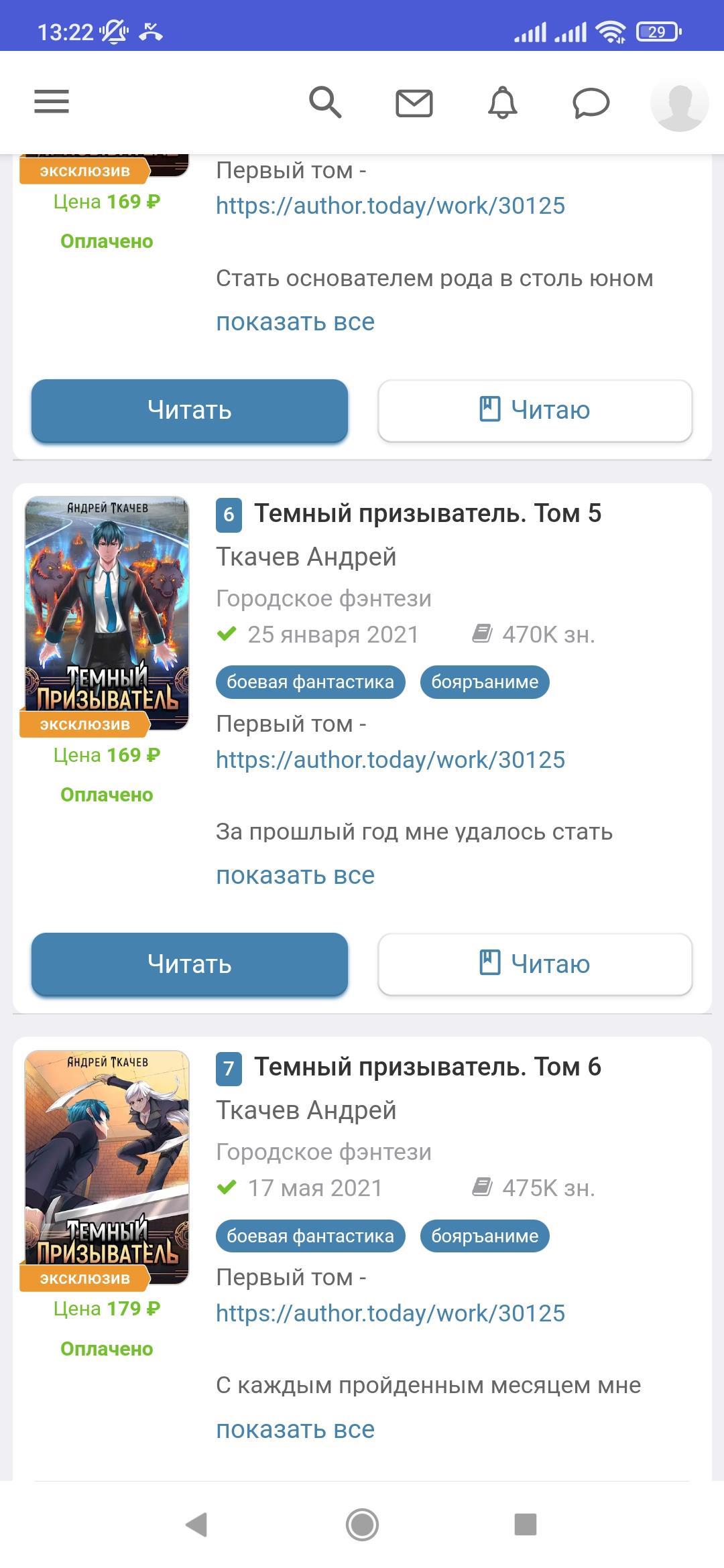Open title Темный призыватель. Том 6
724x1568 pixels.
click(x=427, y=1067)
